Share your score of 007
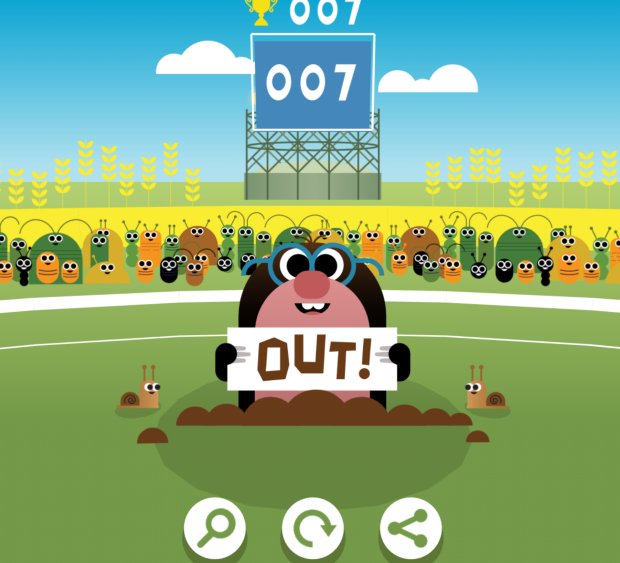Image resolution: width=620 pixels, height=563 pixels. coord(410,527)
